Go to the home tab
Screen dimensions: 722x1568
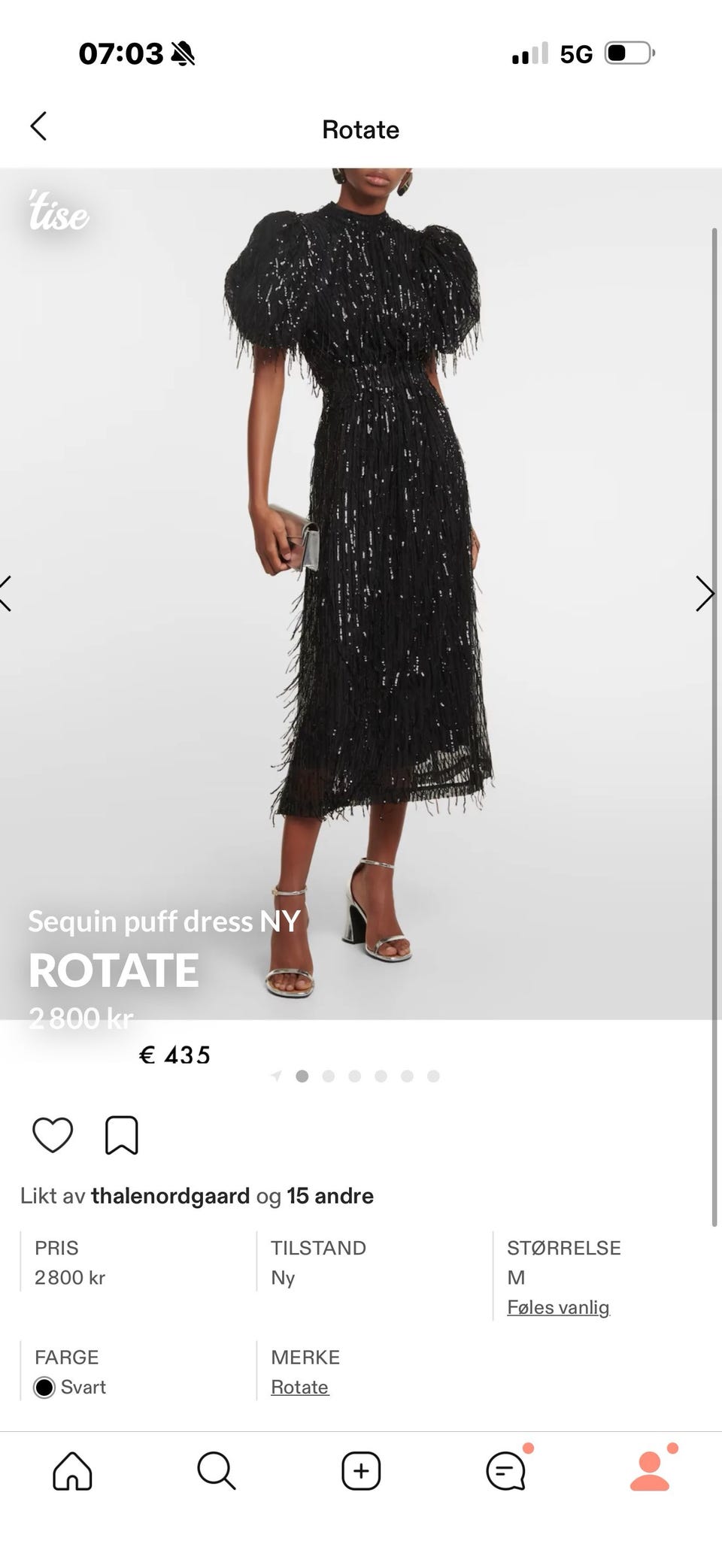click(x=72, y=1470)
